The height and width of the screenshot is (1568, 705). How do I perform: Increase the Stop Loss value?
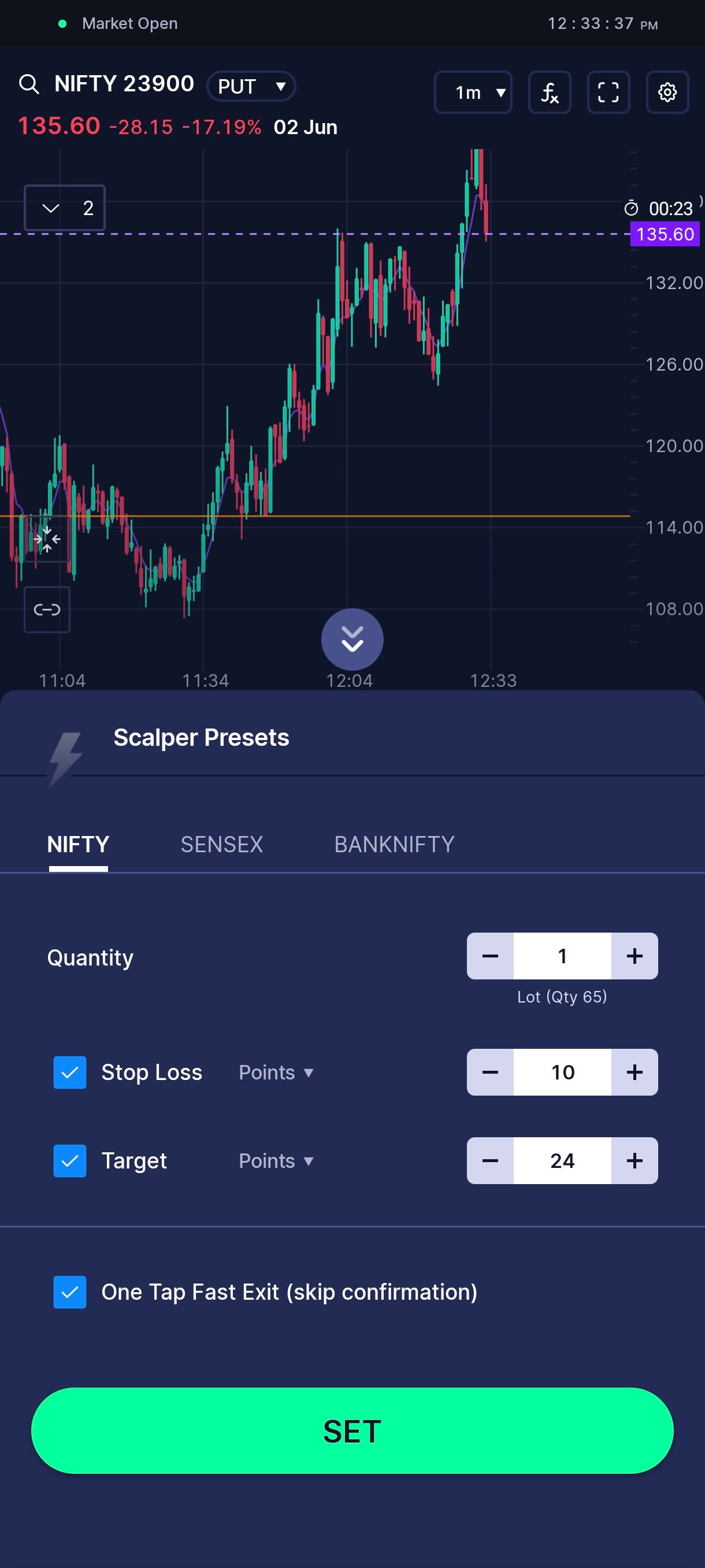click(634, 1072)
